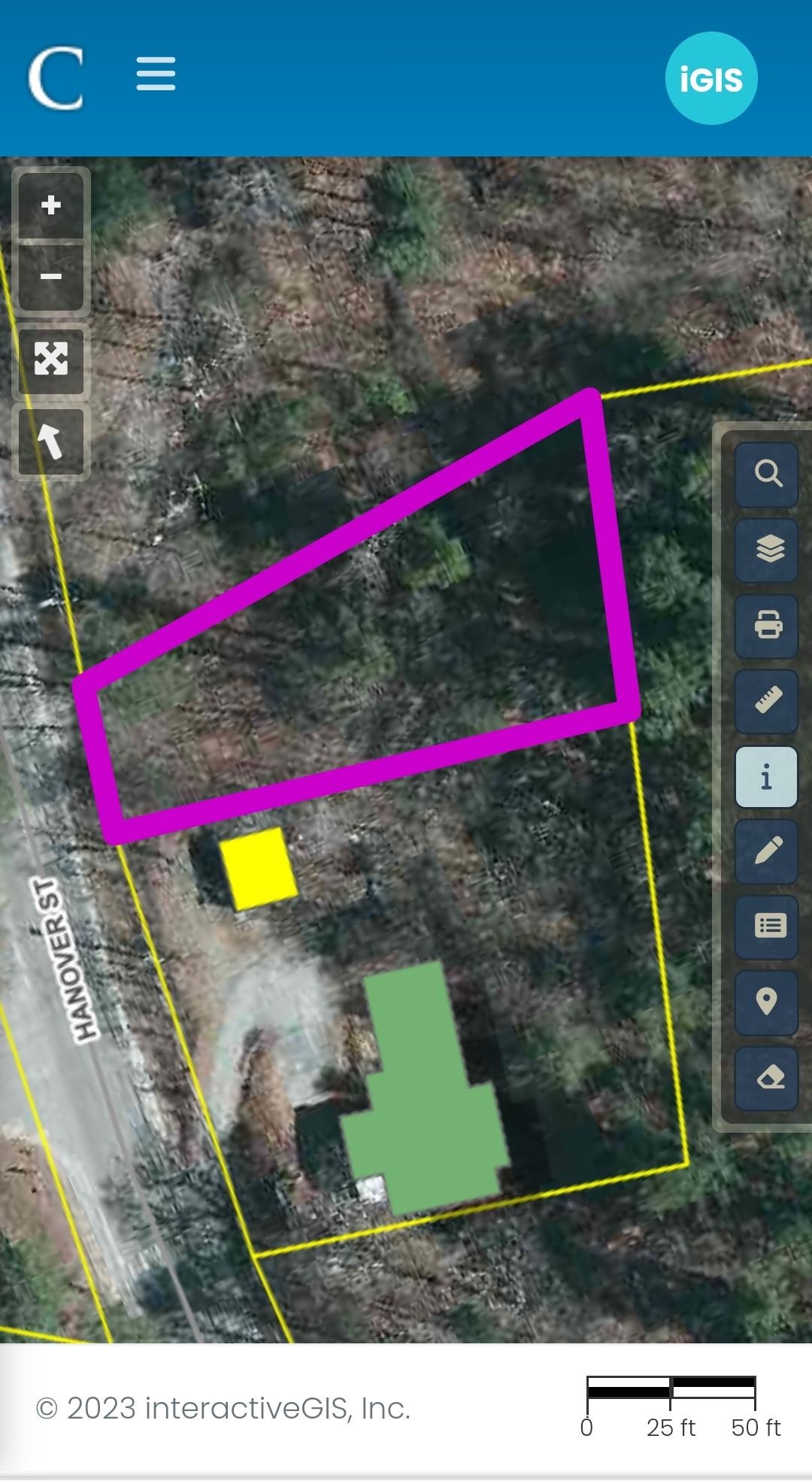
Task: Zoom in on the map
Action: 51,205
